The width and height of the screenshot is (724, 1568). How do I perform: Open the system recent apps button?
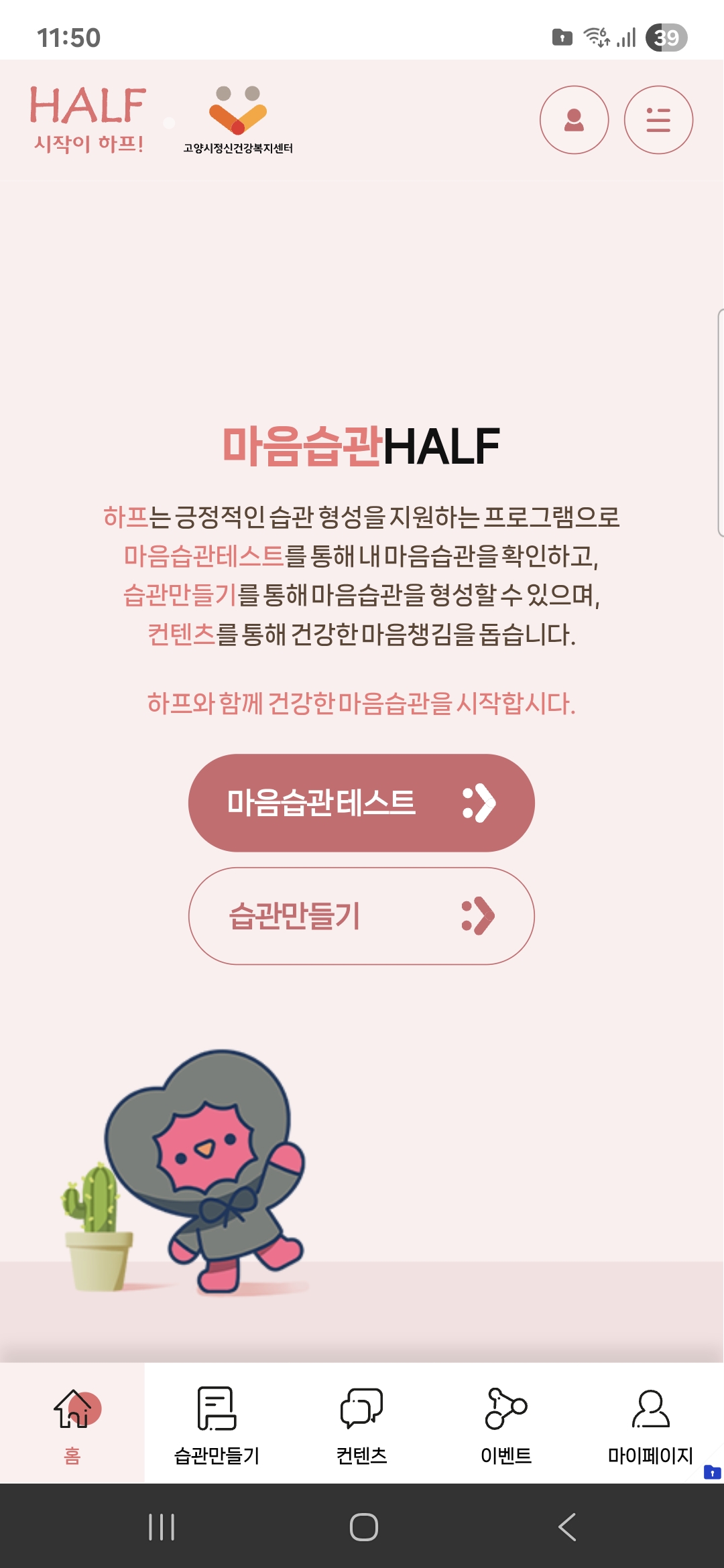(x=162, y=1527)
